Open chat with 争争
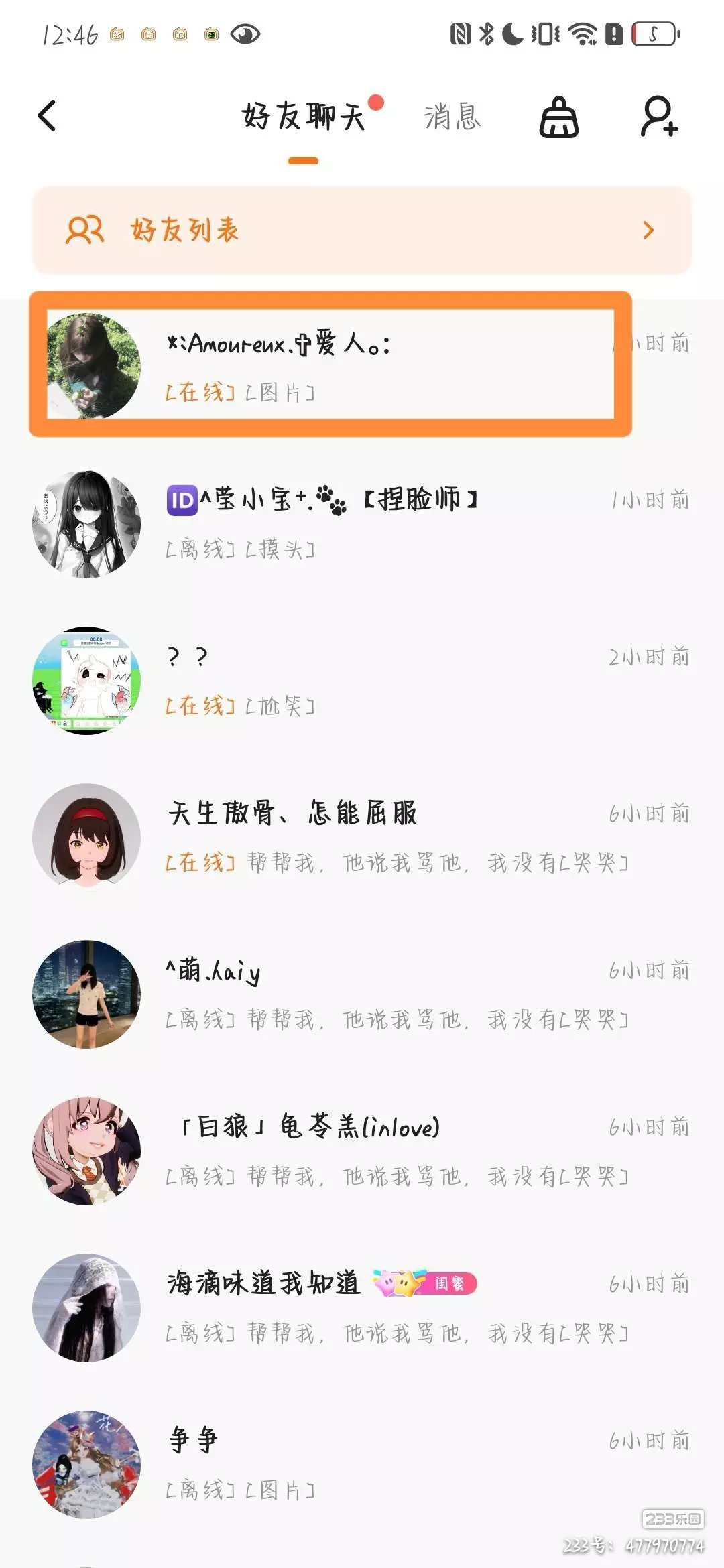 point(362,1464)
